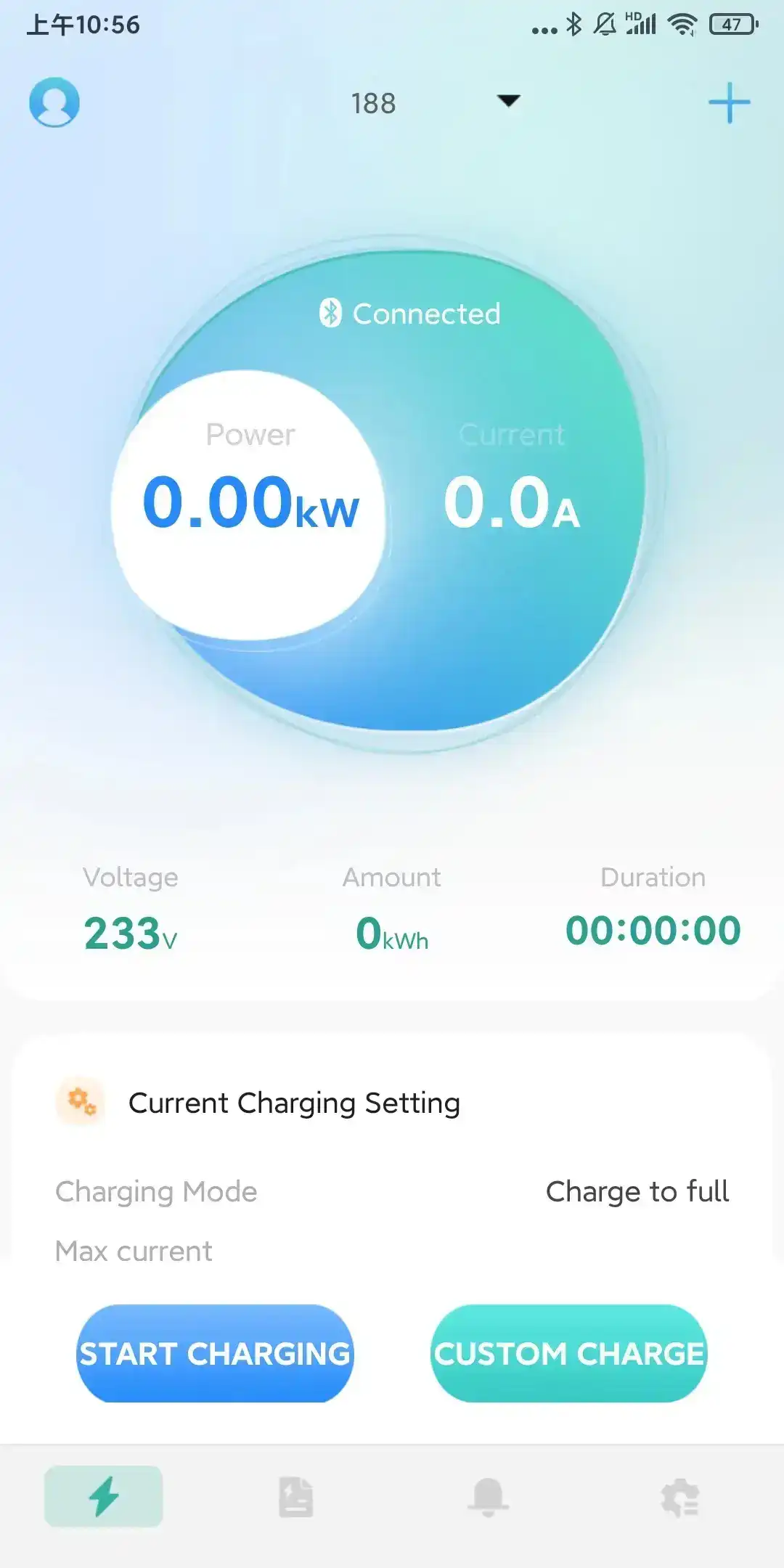This screenshot has width=784, height=1568.
Task: Go to the settings gear tab
Action: 679,1498
